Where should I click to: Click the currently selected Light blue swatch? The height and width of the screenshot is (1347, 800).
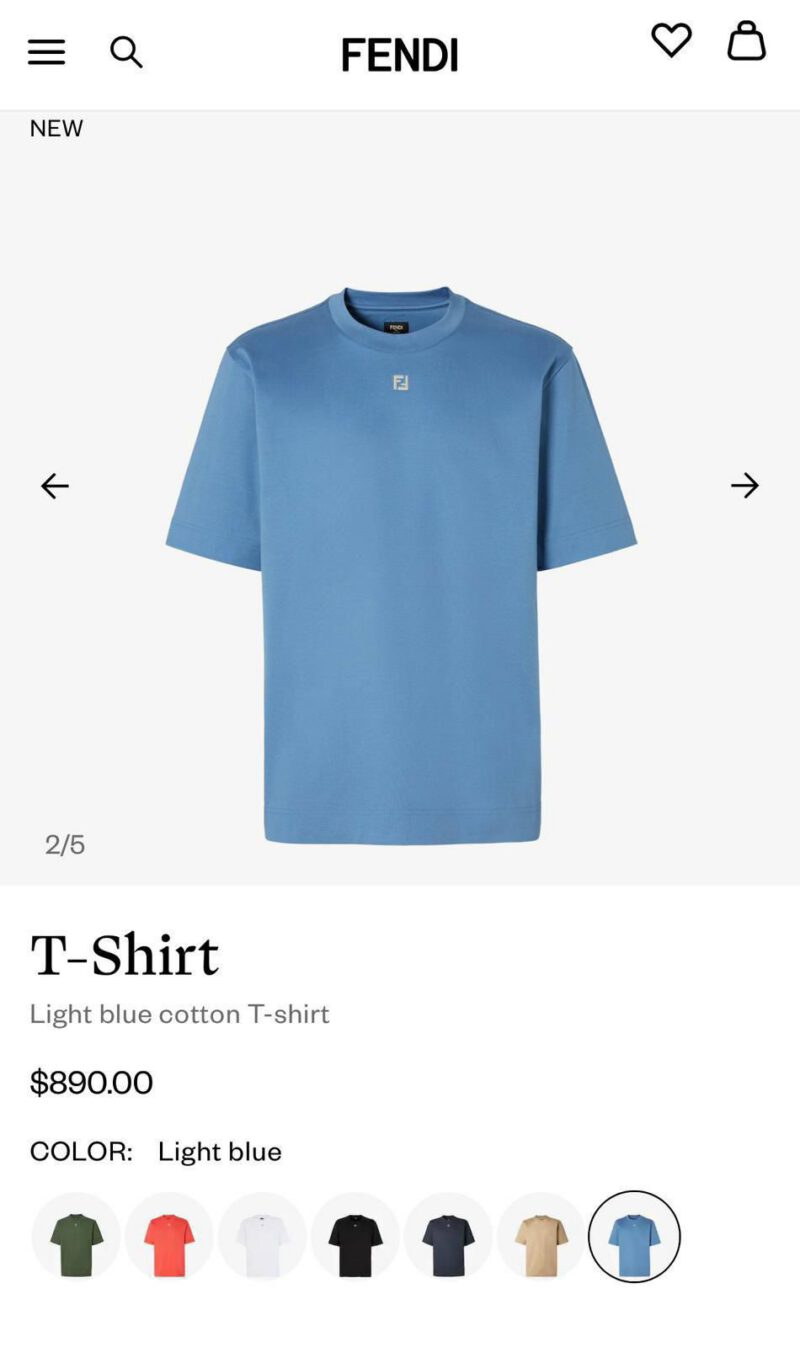click(636, 1236)
